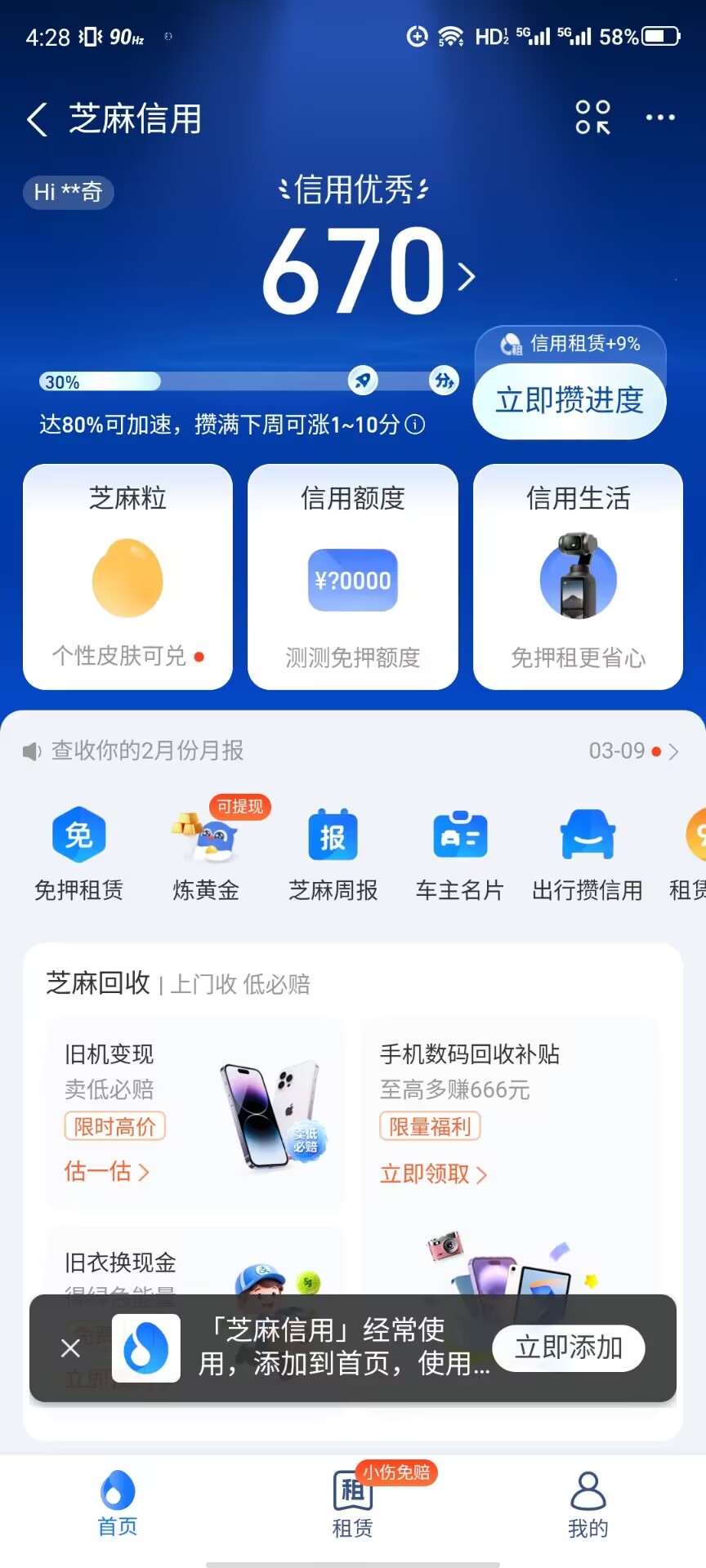
Task: Open the 芝麻粒 card
Action: tap(127, 577)
